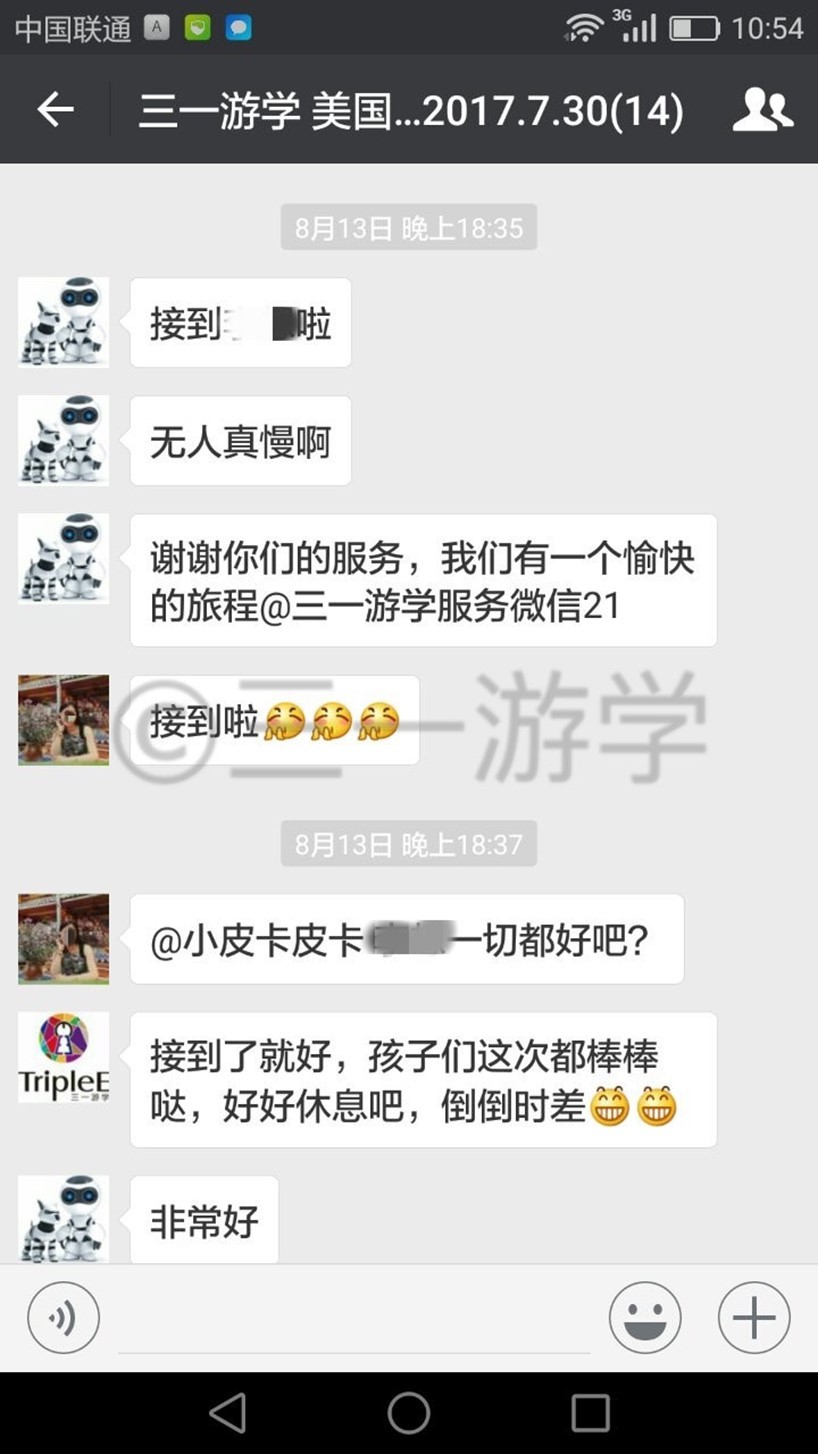Switch to voice message input

(x=64, y=1319)
